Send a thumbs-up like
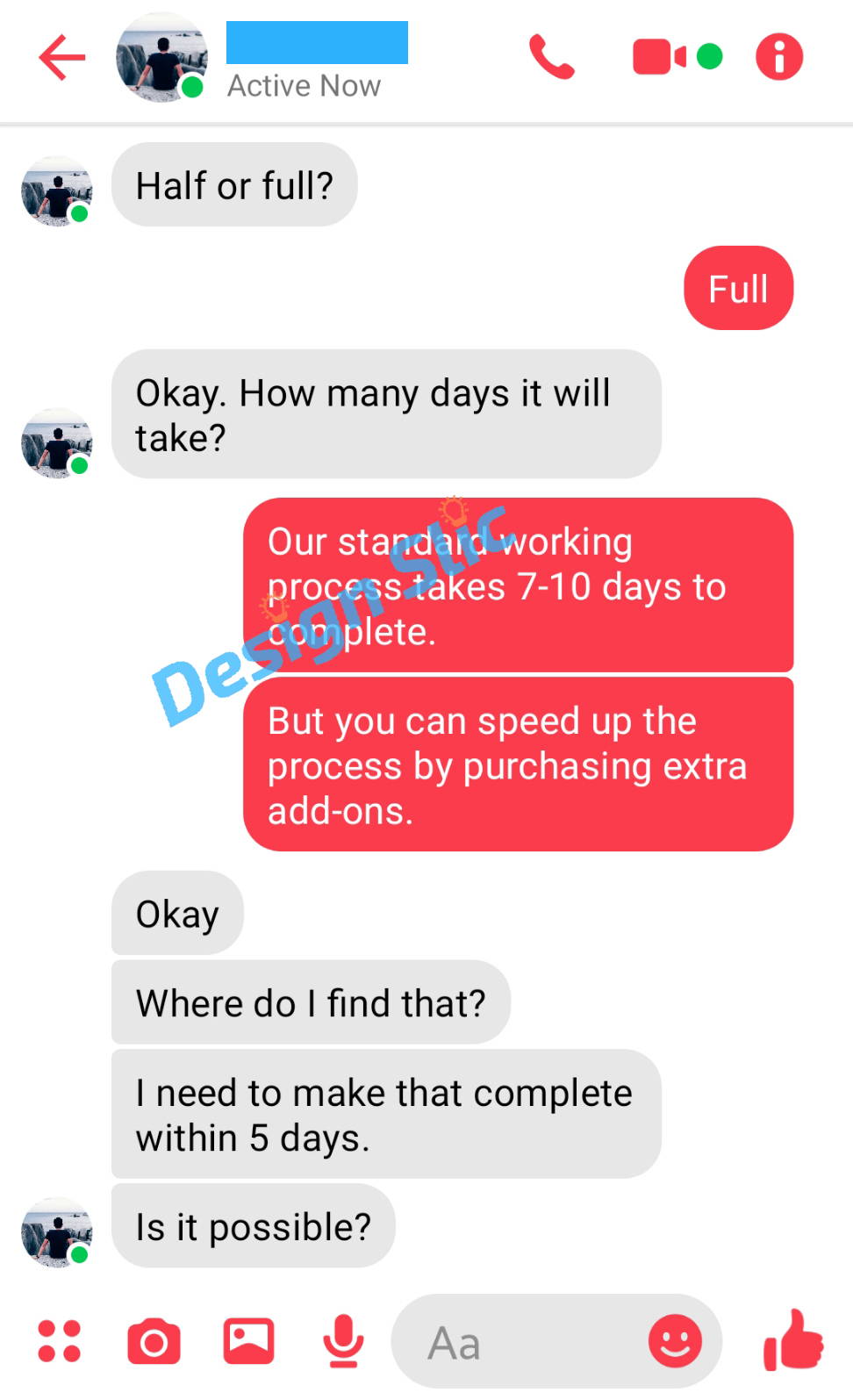Image resolution: width=853 pixels, height=1400 pixels. click(x=793, y=1340)
